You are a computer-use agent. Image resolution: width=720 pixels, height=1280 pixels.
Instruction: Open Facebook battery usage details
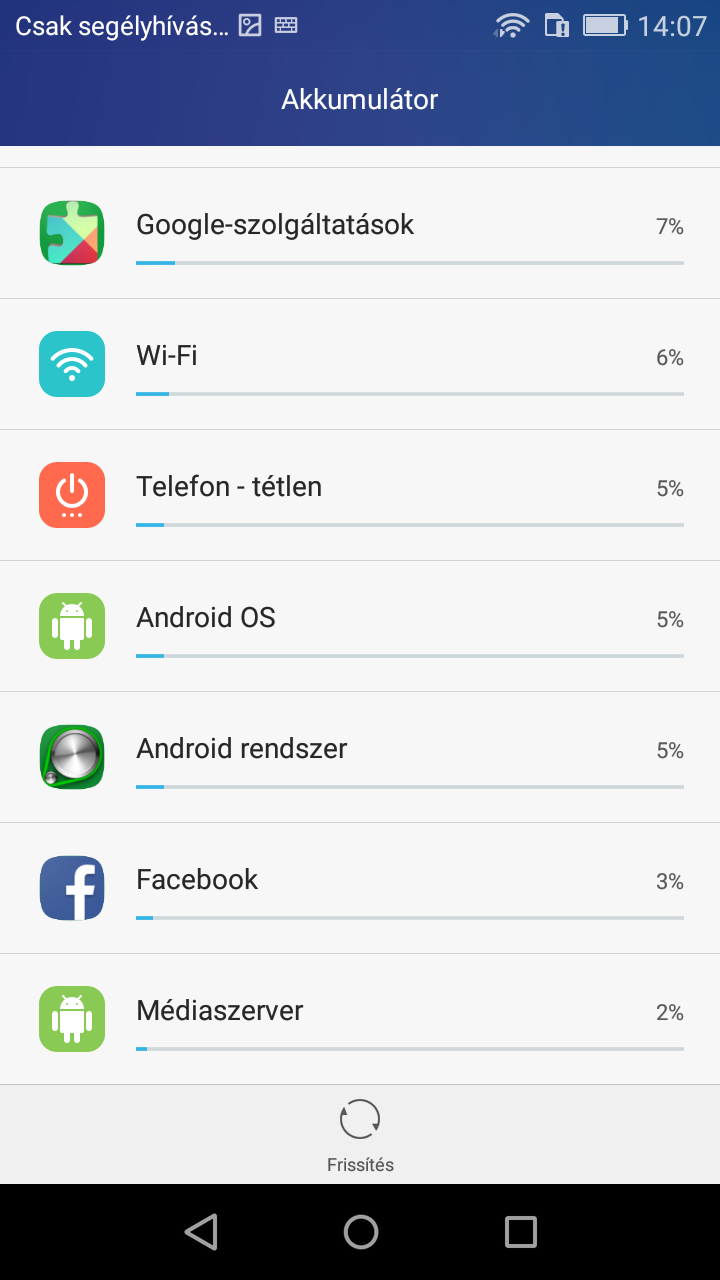point(360,888)
